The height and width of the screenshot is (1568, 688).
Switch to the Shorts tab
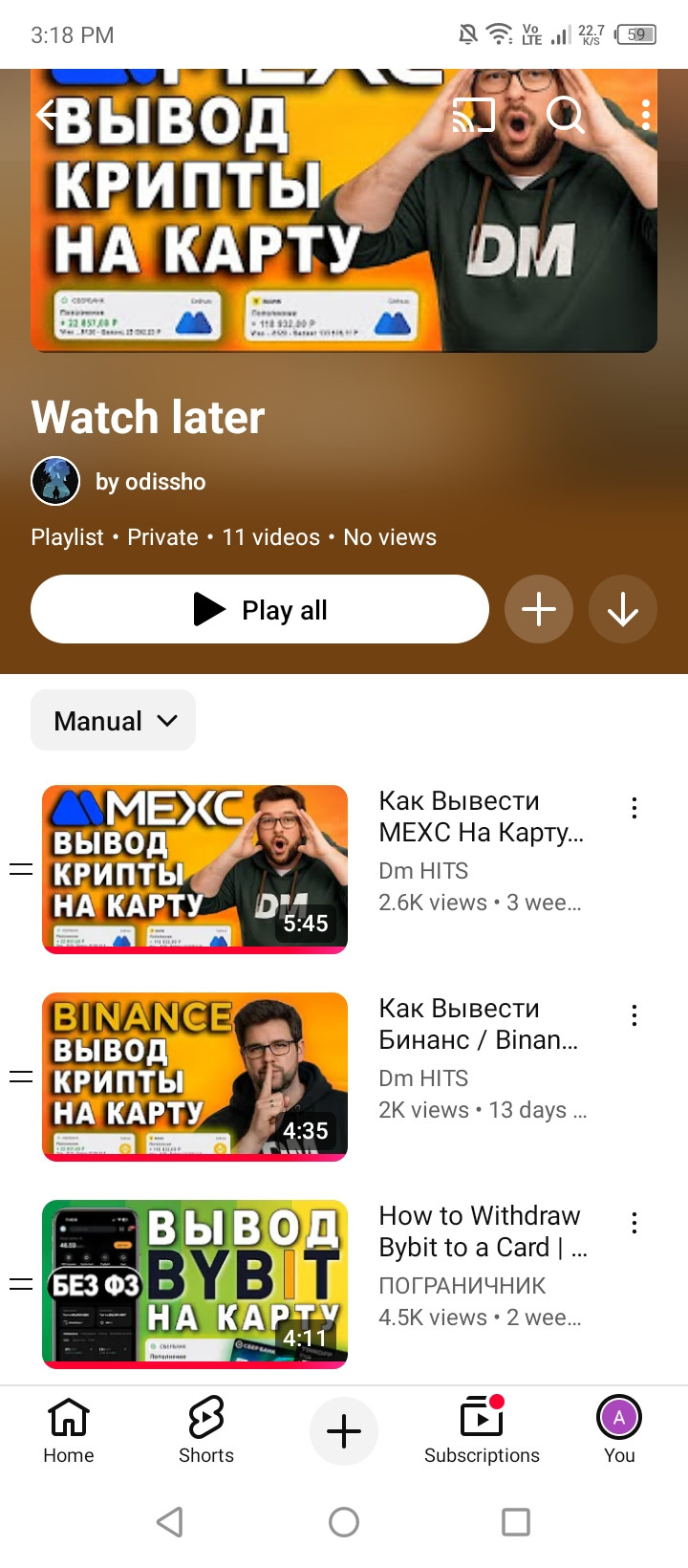point(206,1430)
